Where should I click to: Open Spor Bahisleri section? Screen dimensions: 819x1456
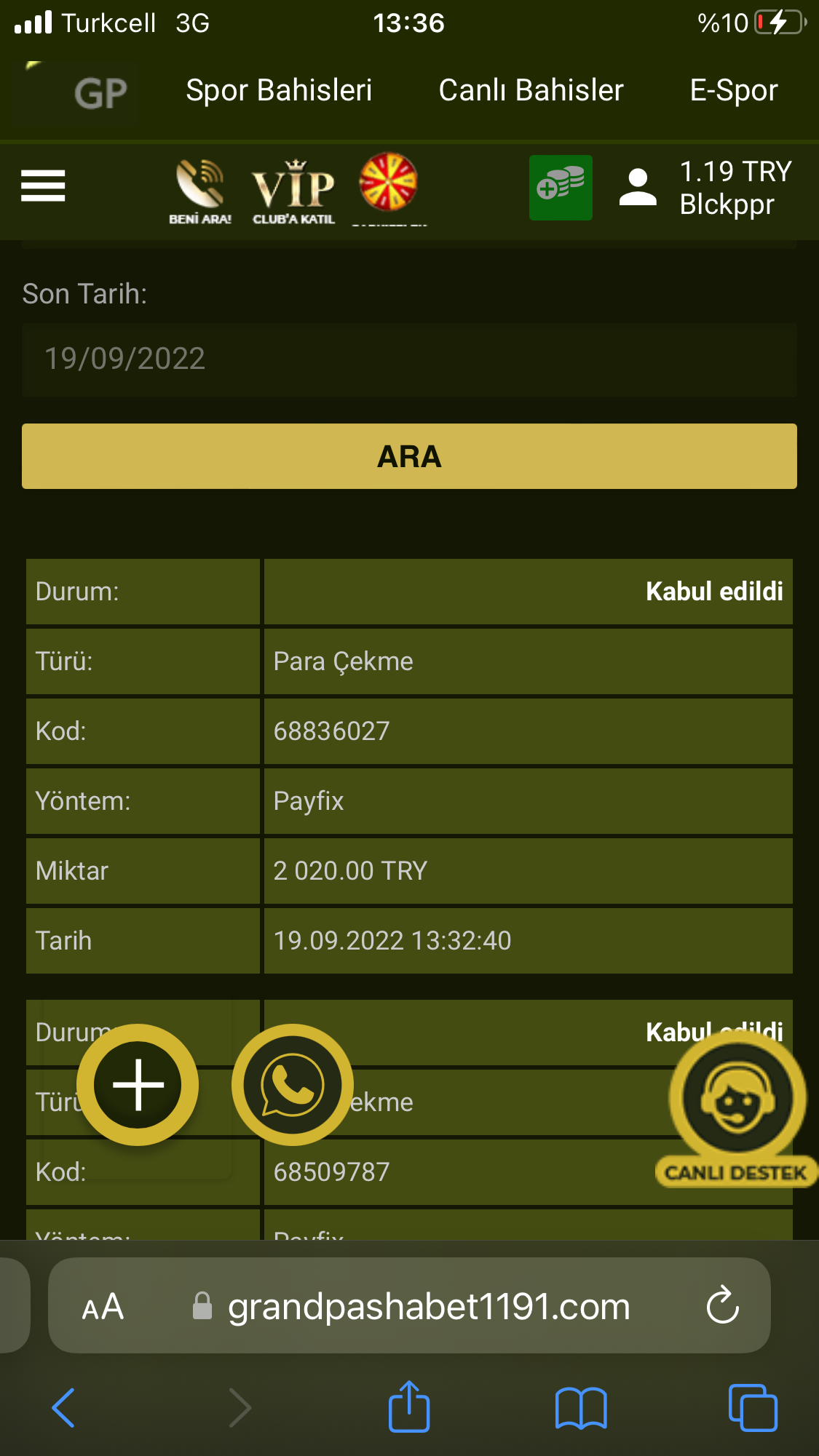pos(279,90)
